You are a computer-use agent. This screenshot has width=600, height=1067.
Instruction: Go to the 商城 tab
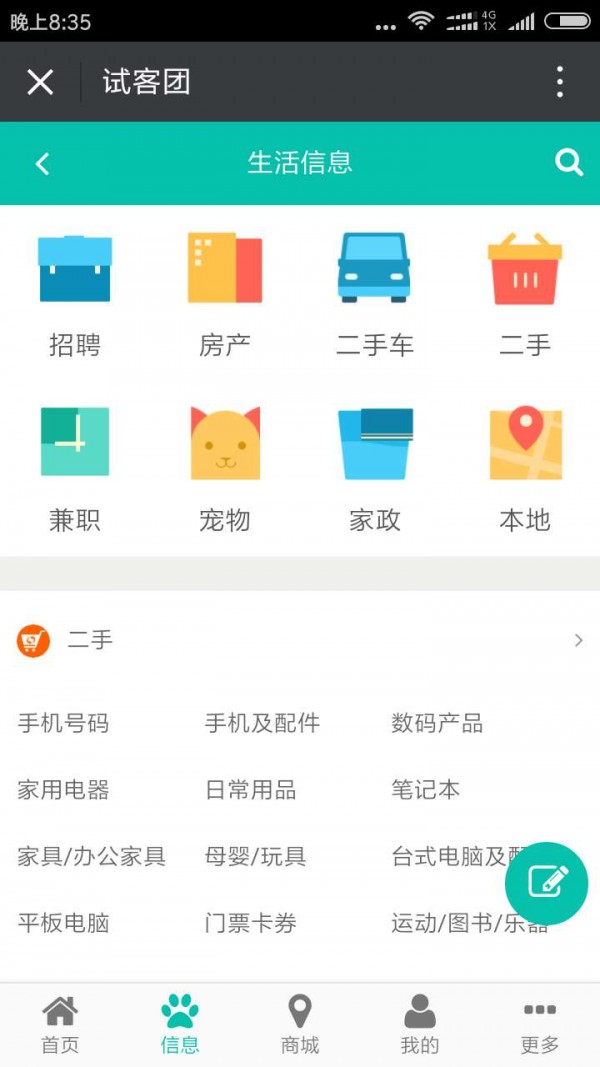coord(300,1025)
